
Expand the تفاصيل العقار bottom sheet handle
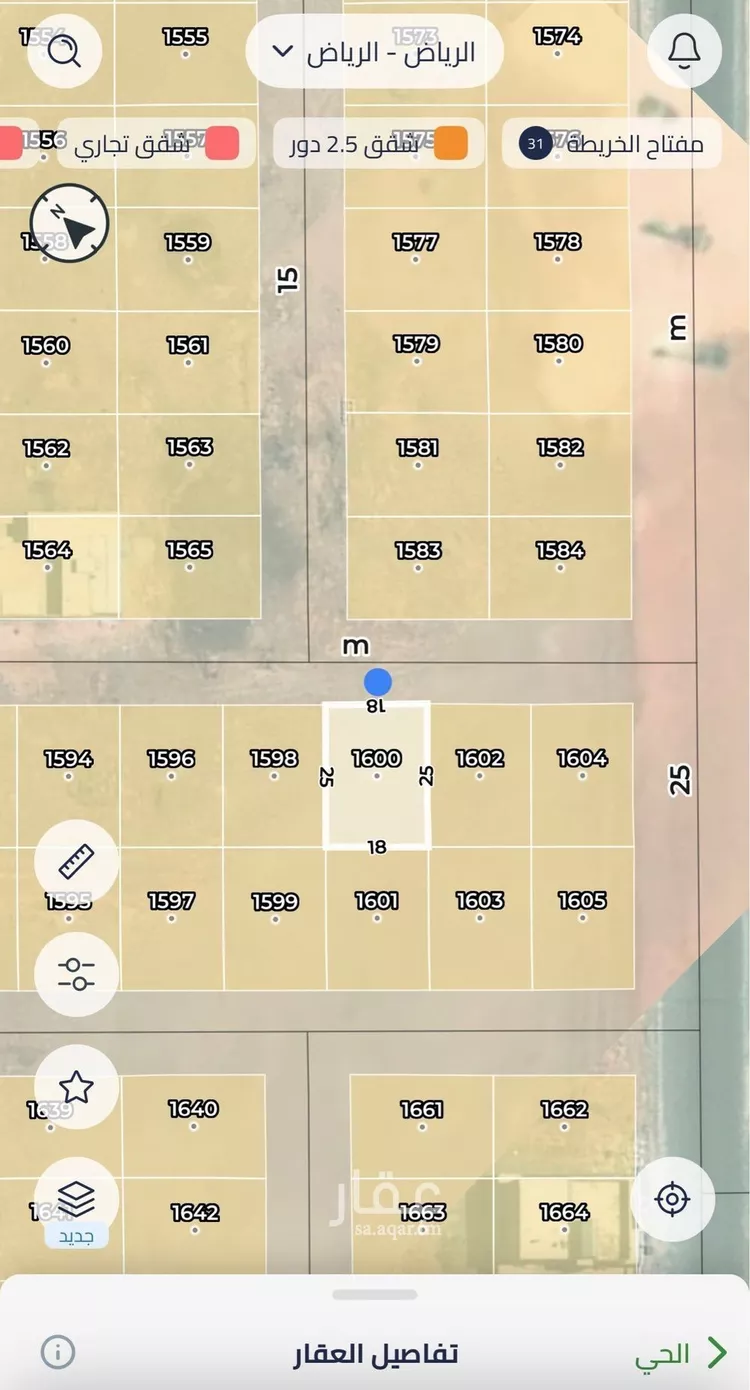pyautogui.click(x=375, y=1294)
